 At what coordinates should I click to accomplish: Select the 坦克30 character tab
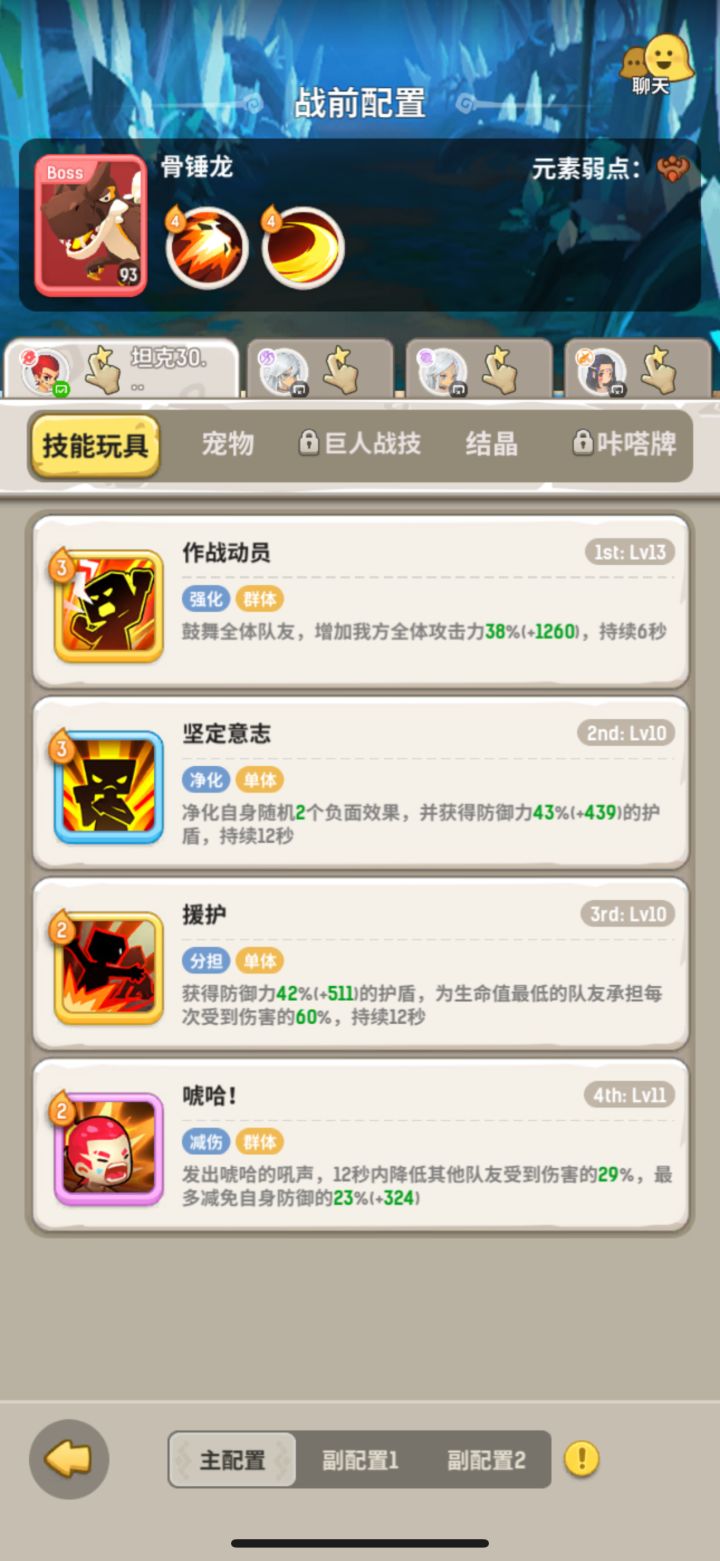click(x=120, y=368)
